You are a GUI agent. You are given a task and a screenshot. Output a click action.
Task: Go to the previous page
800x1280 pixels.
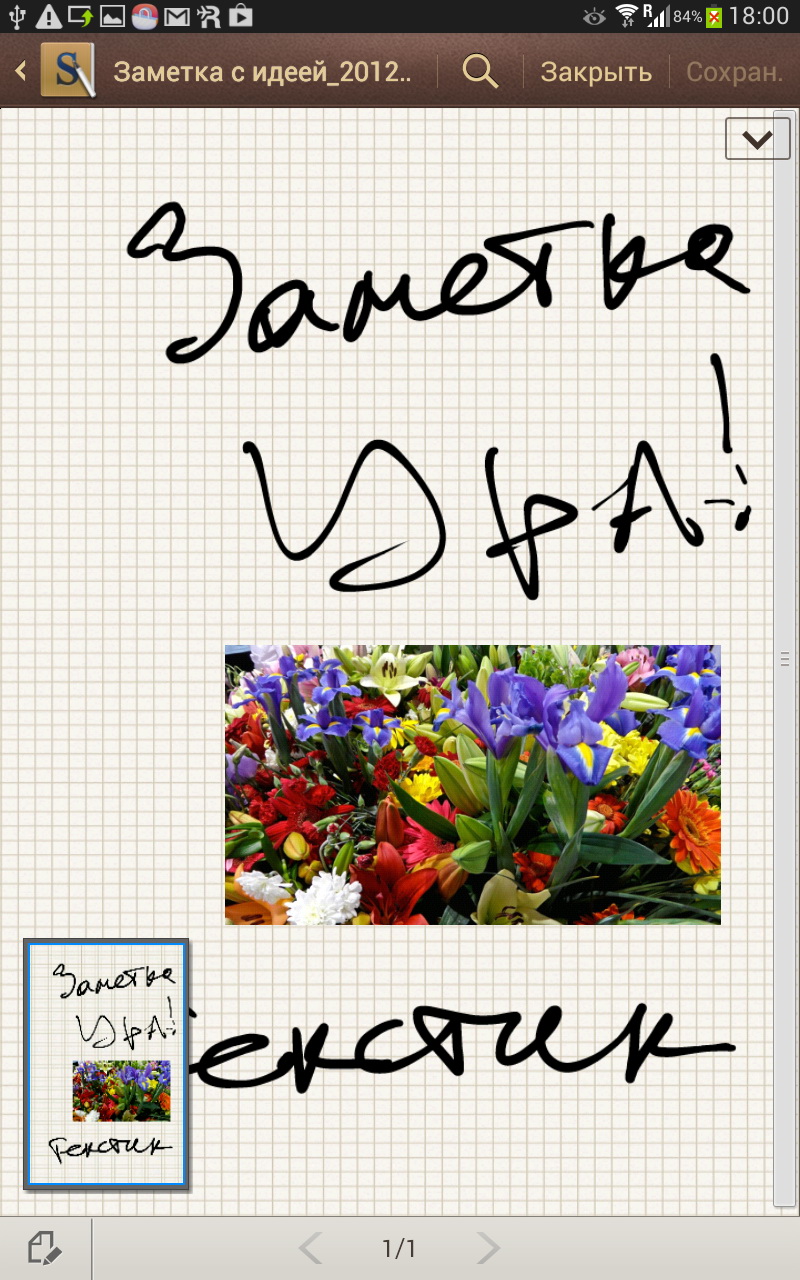pyautogui.click(x=311, y=1249)
